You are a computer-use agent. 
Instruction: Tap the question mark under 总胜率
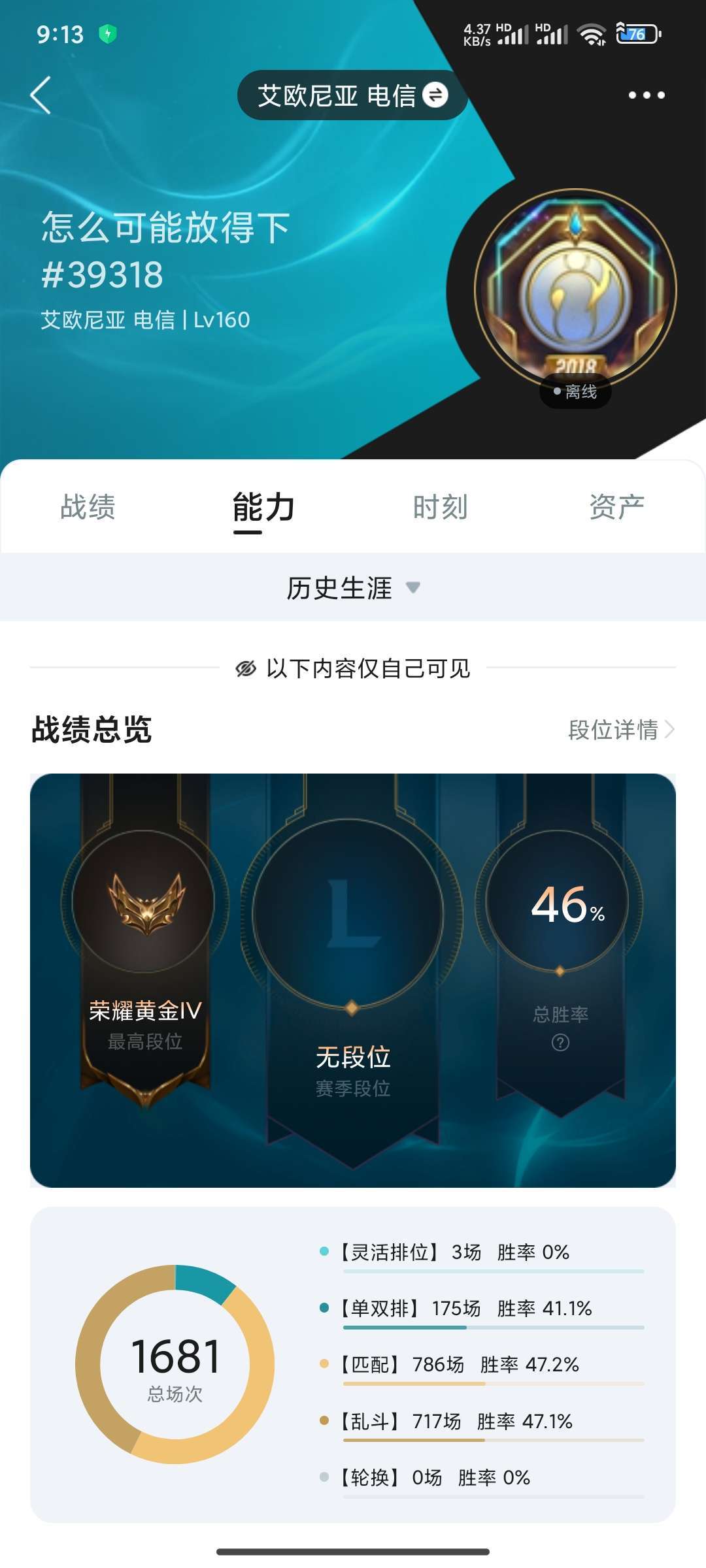click(560, 1042)
